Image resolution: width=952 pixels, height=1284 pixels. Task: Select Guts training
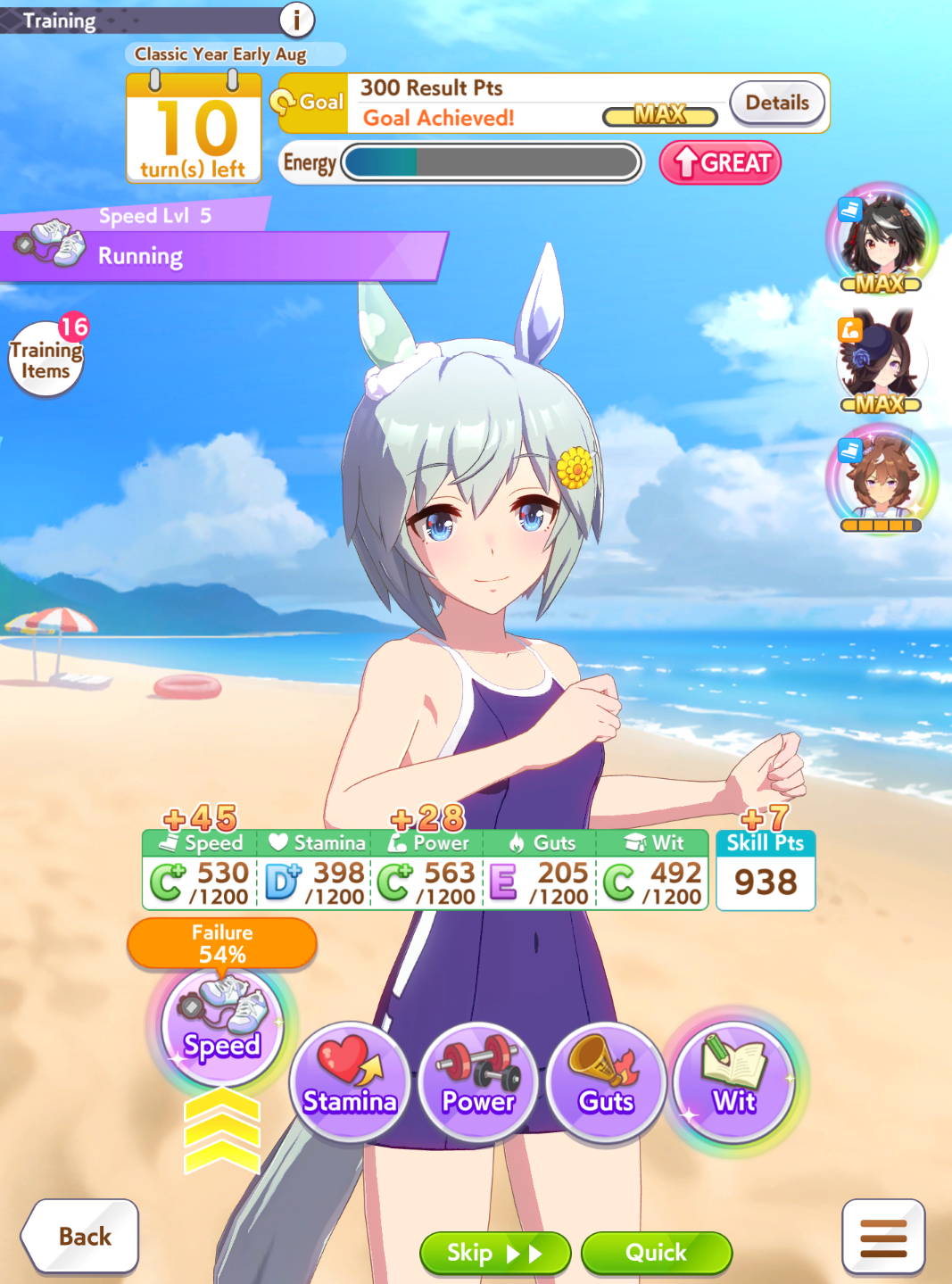607,1081
